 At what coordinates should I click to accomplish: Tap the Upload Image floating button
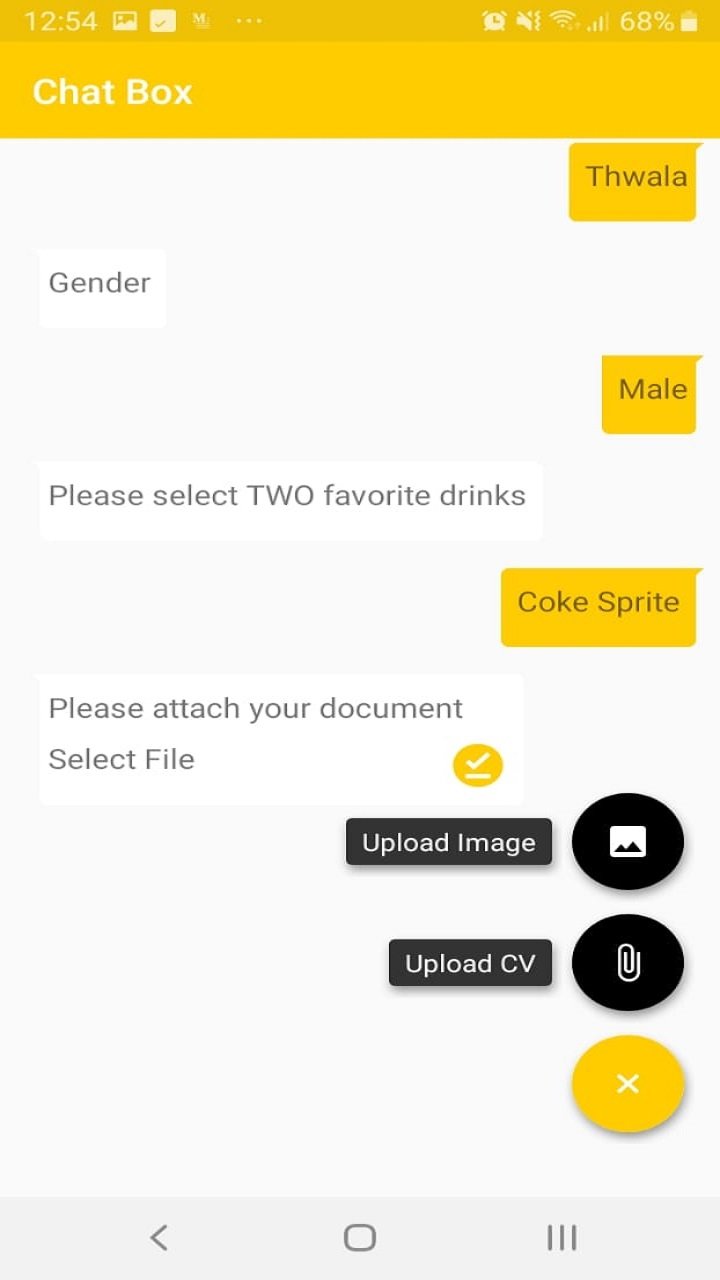click(627, 842)
